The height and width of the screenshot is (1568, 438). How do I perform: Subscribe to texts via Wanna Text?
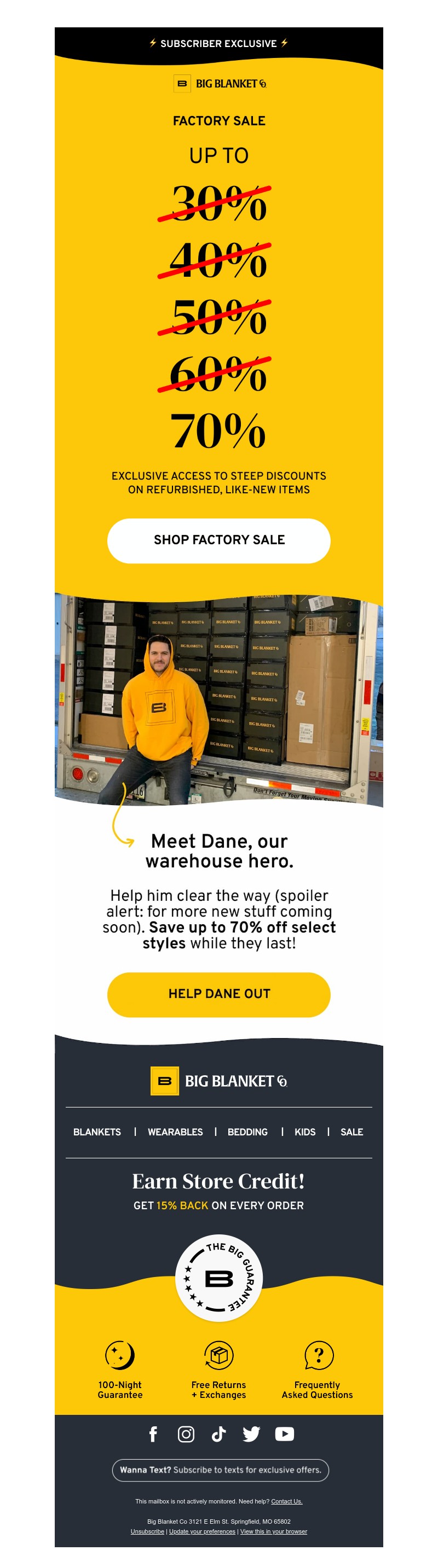220,1470
